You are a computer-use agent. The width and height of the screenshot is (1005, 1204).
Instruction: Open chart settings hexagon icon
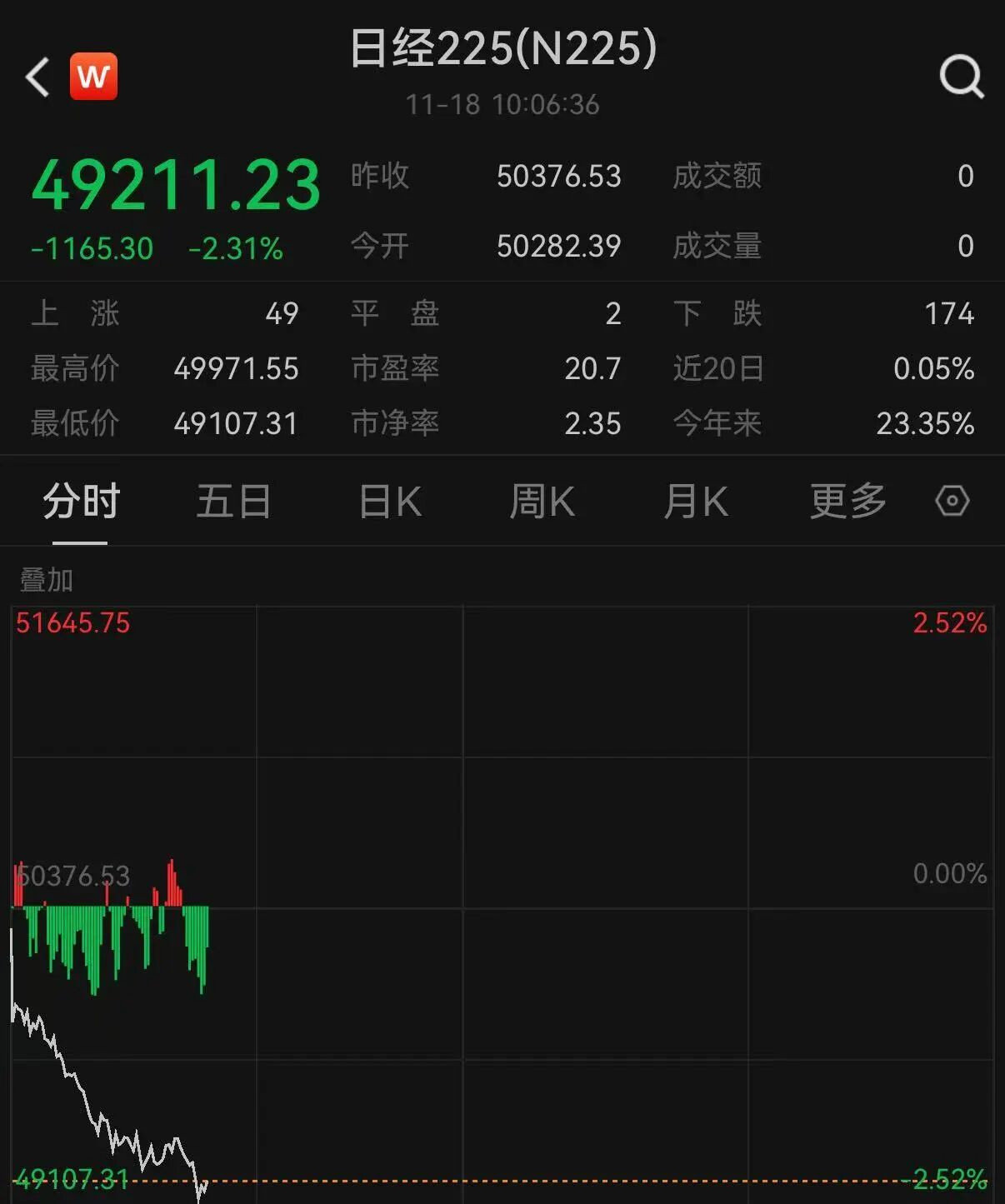952,501
